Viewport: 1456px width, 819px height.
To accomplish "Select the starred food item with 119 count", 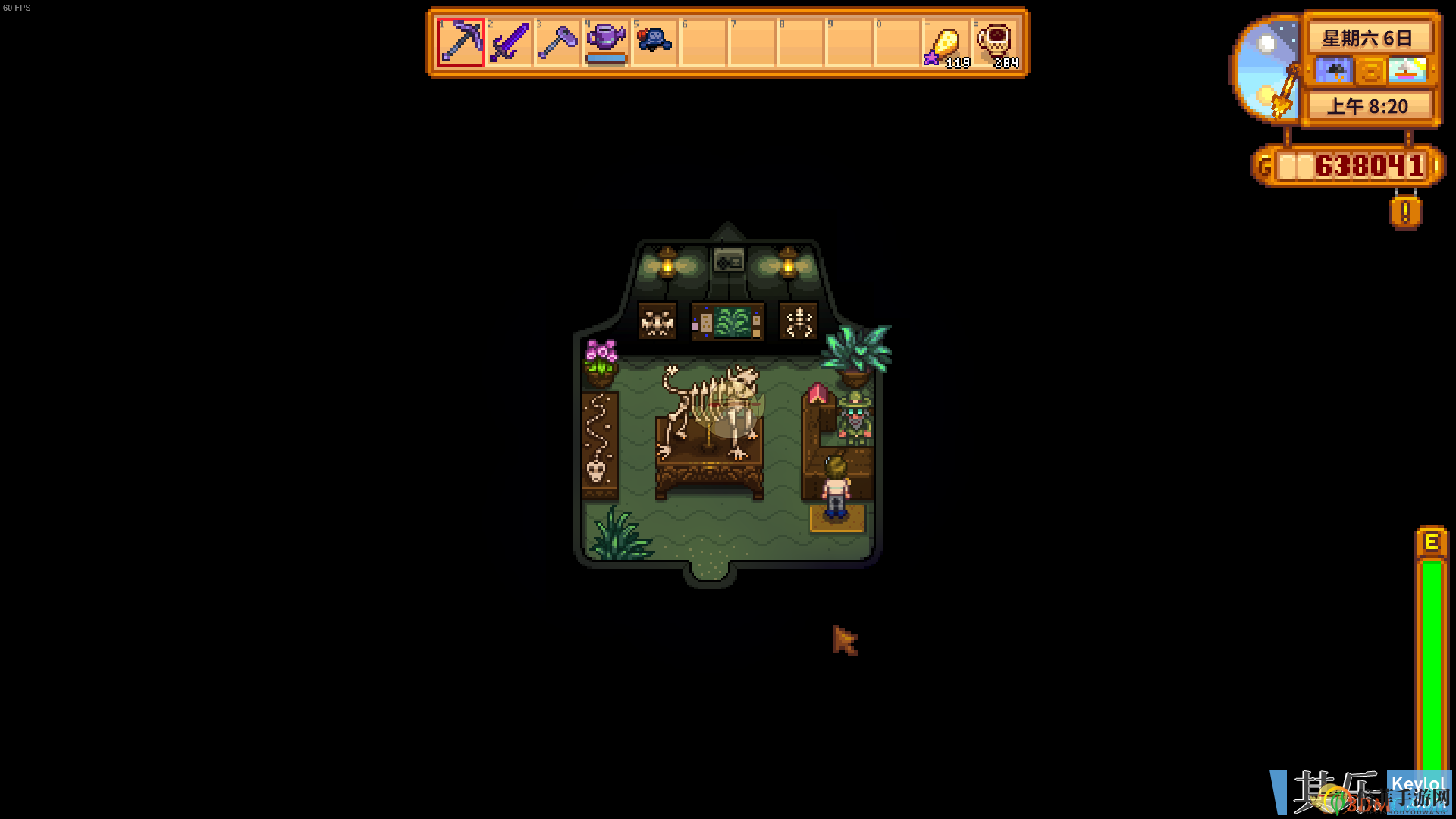I will (945, 44).
